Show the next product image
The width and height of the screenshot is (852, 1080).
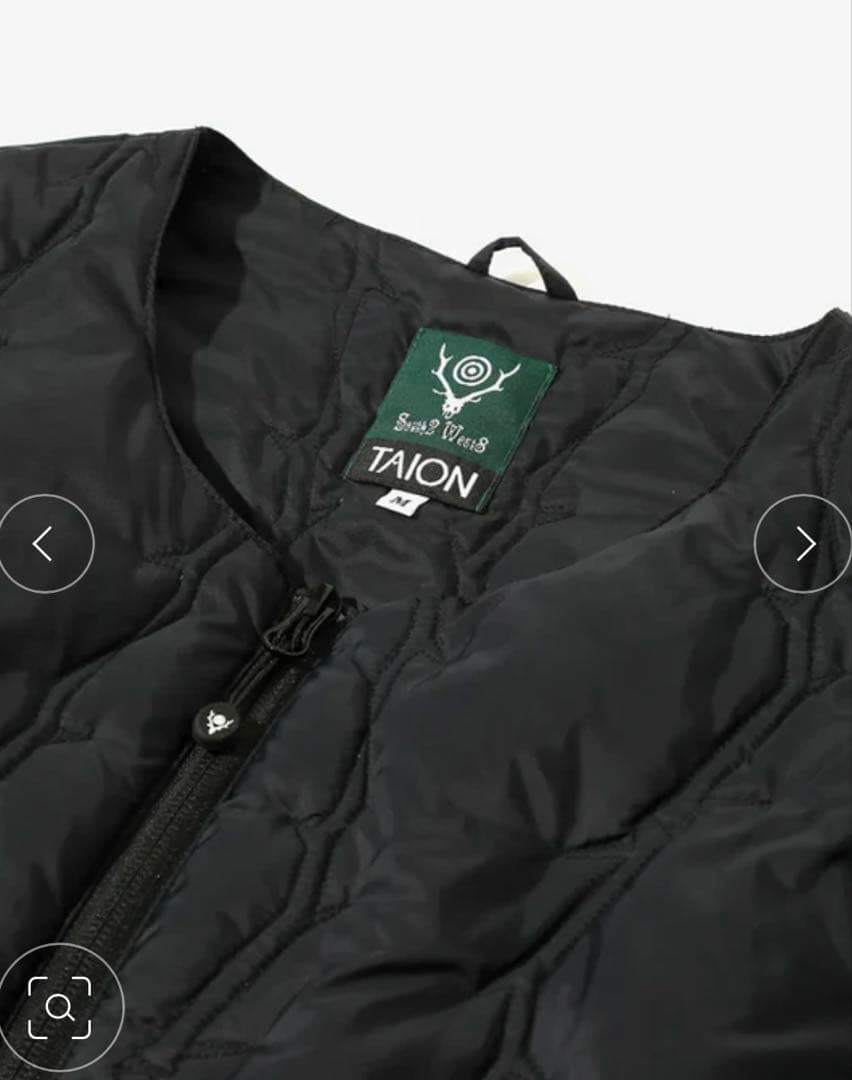[803, 544]
